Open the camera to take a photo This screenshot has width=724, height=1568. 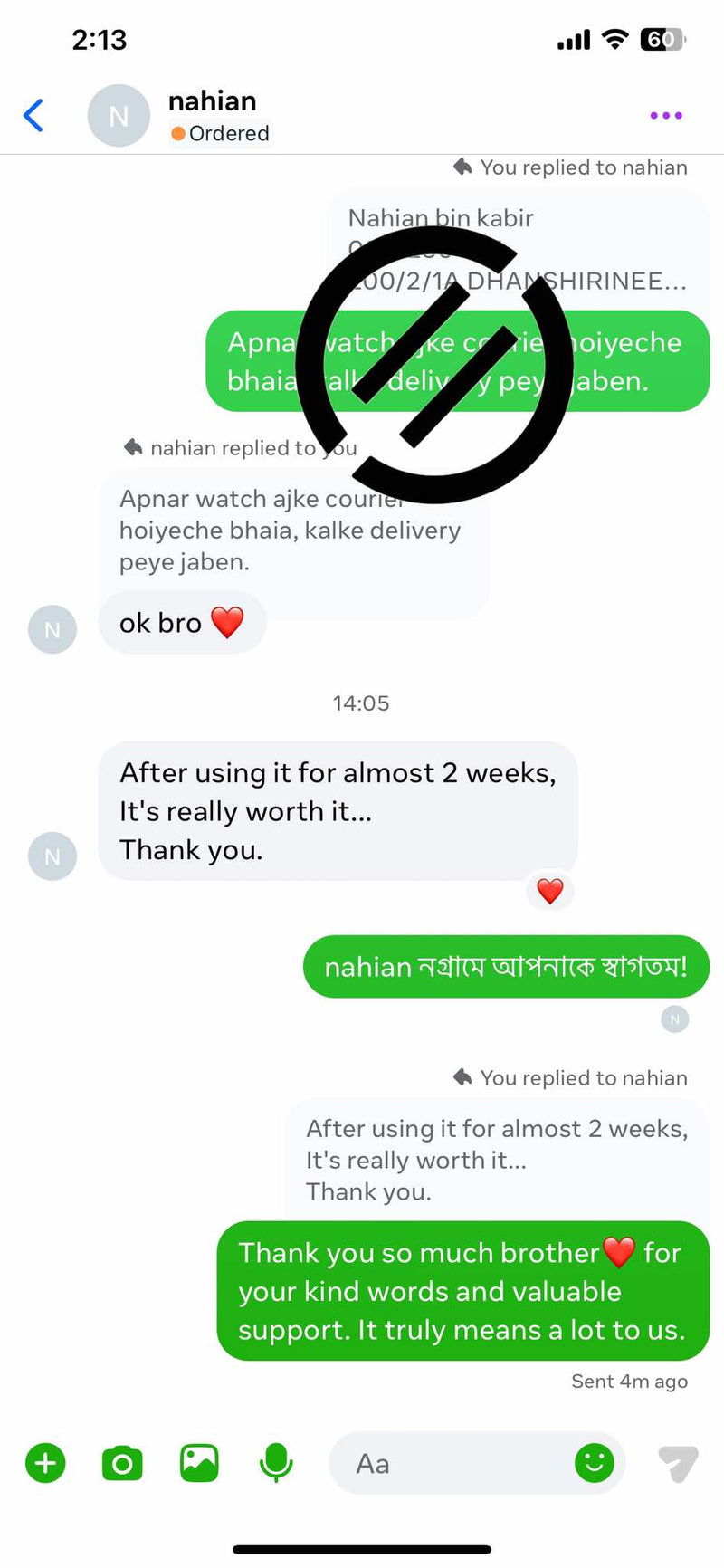[x=122, y=1463]
